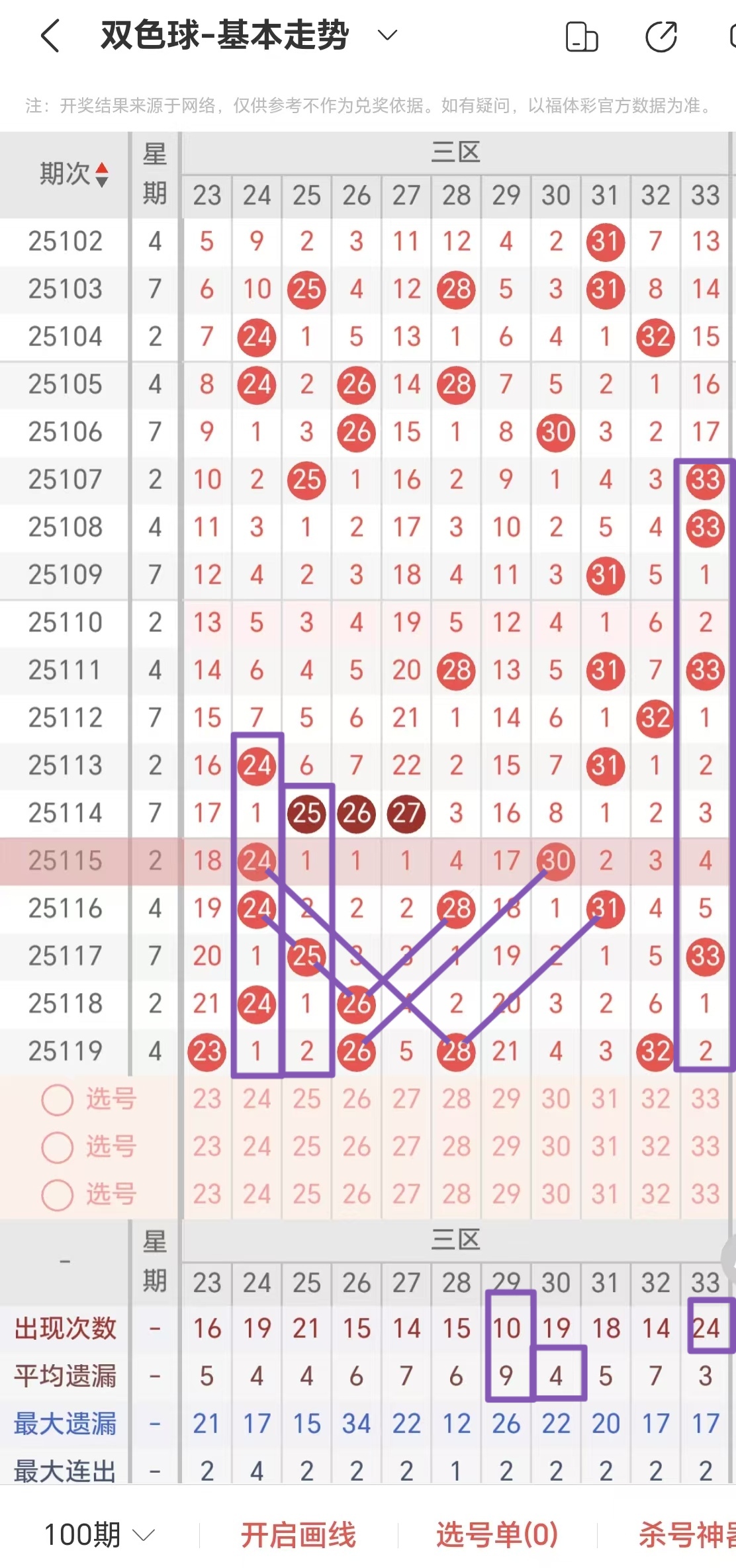Viewport: 736px width, 1568px height.
Task: Tap the circled 33 ball in row 25107
Action: click(705, 480)
